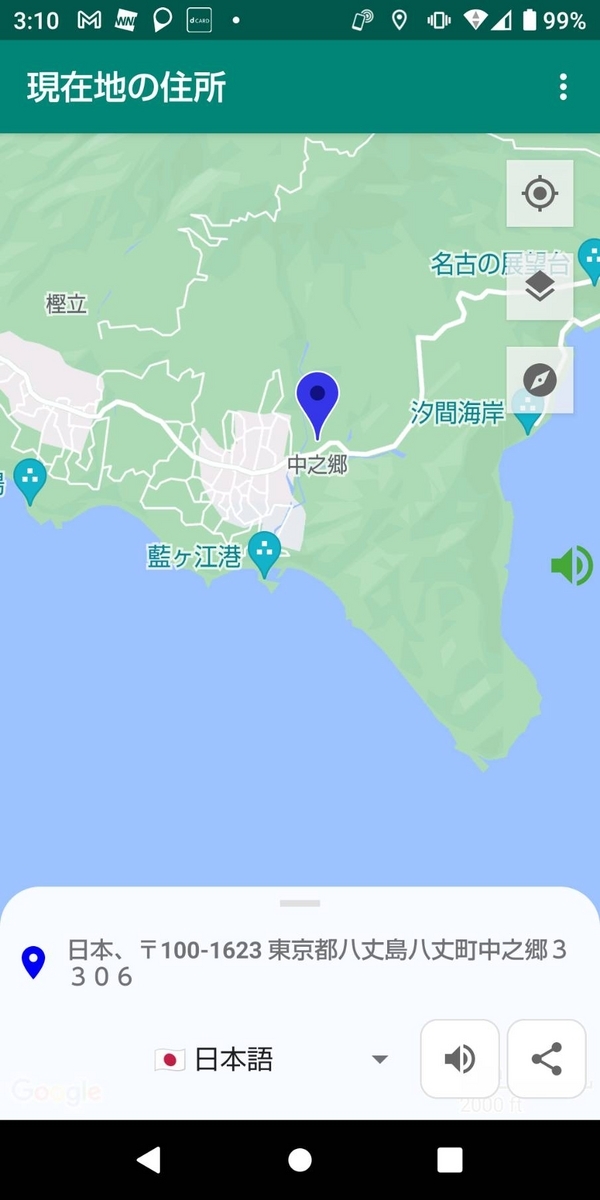Open the map layers selector
Viewport: 600px width, 1200px height.
540,287
